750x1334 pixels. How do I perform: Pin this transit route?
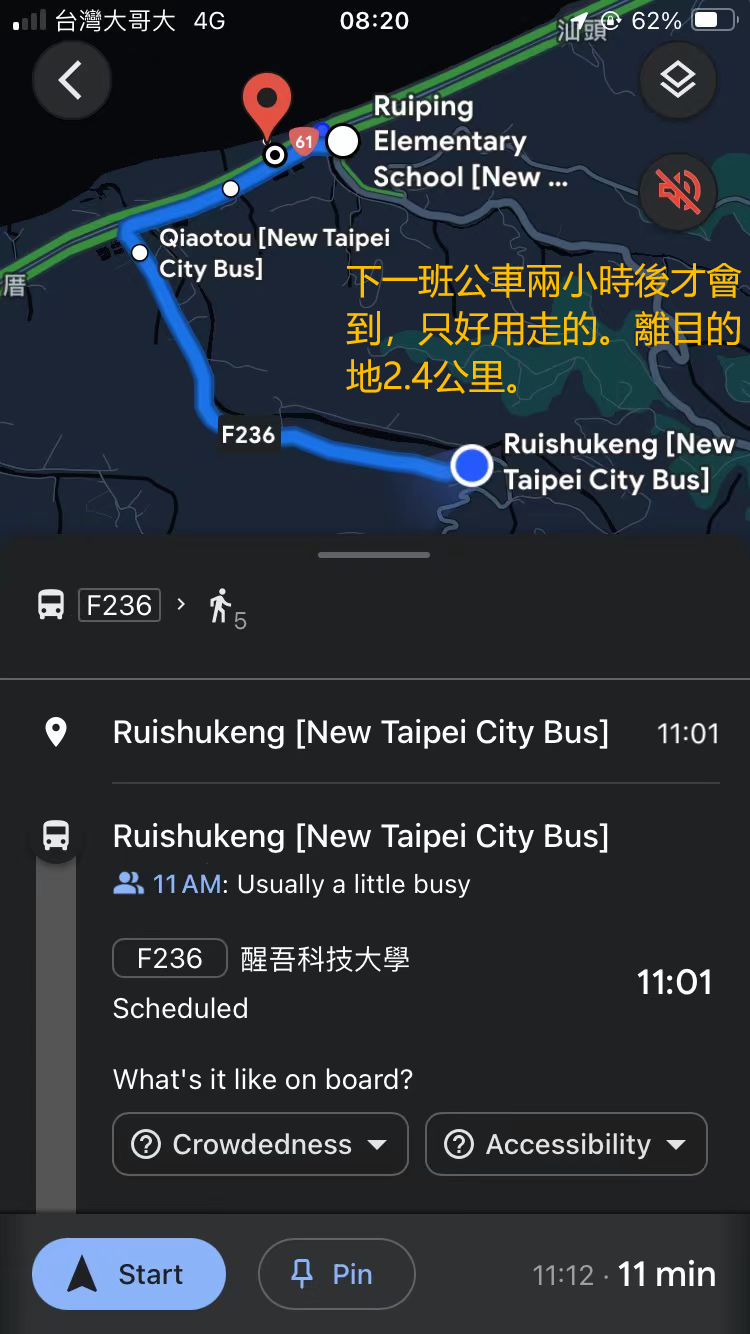tap(336, 1274)
